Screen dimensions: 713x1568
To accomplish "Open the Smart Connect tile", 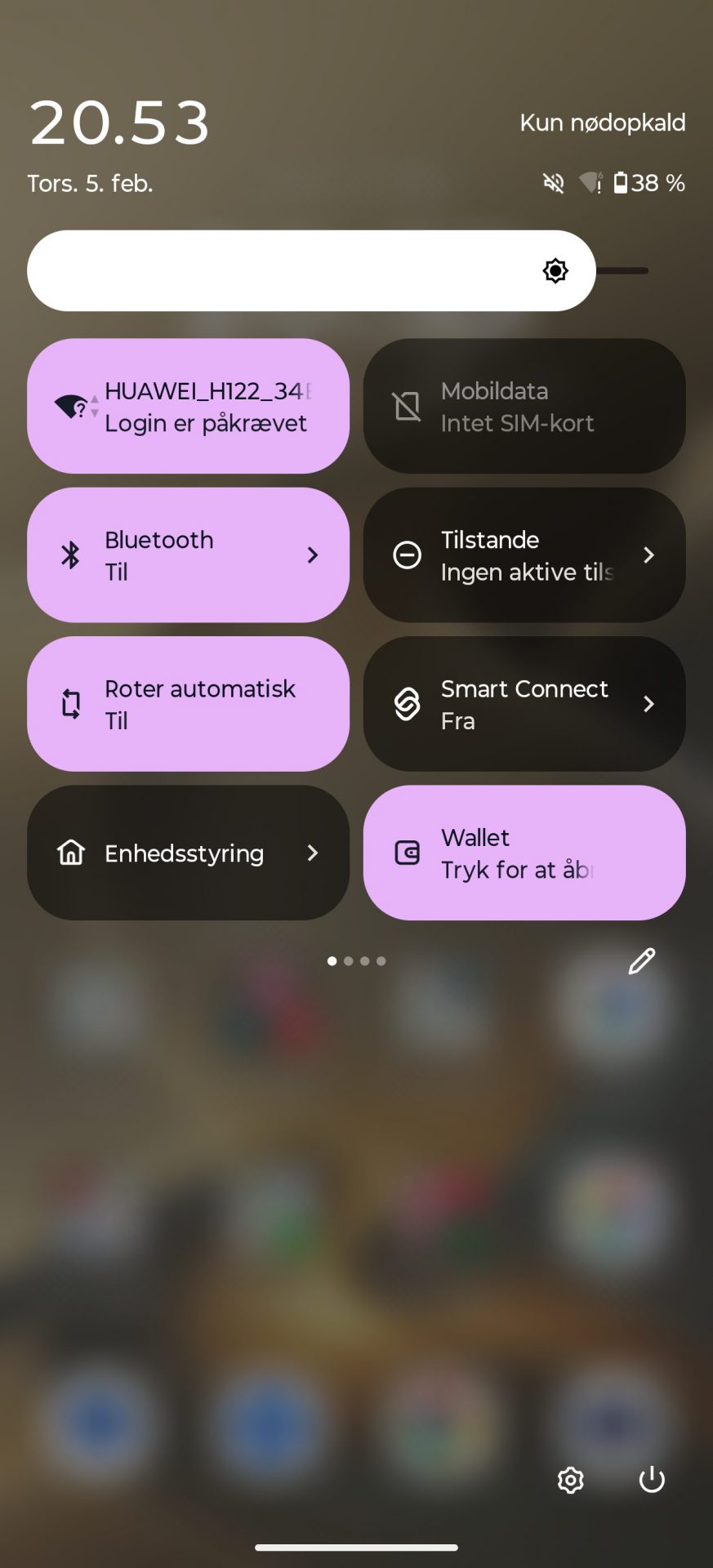I will 524,704.
